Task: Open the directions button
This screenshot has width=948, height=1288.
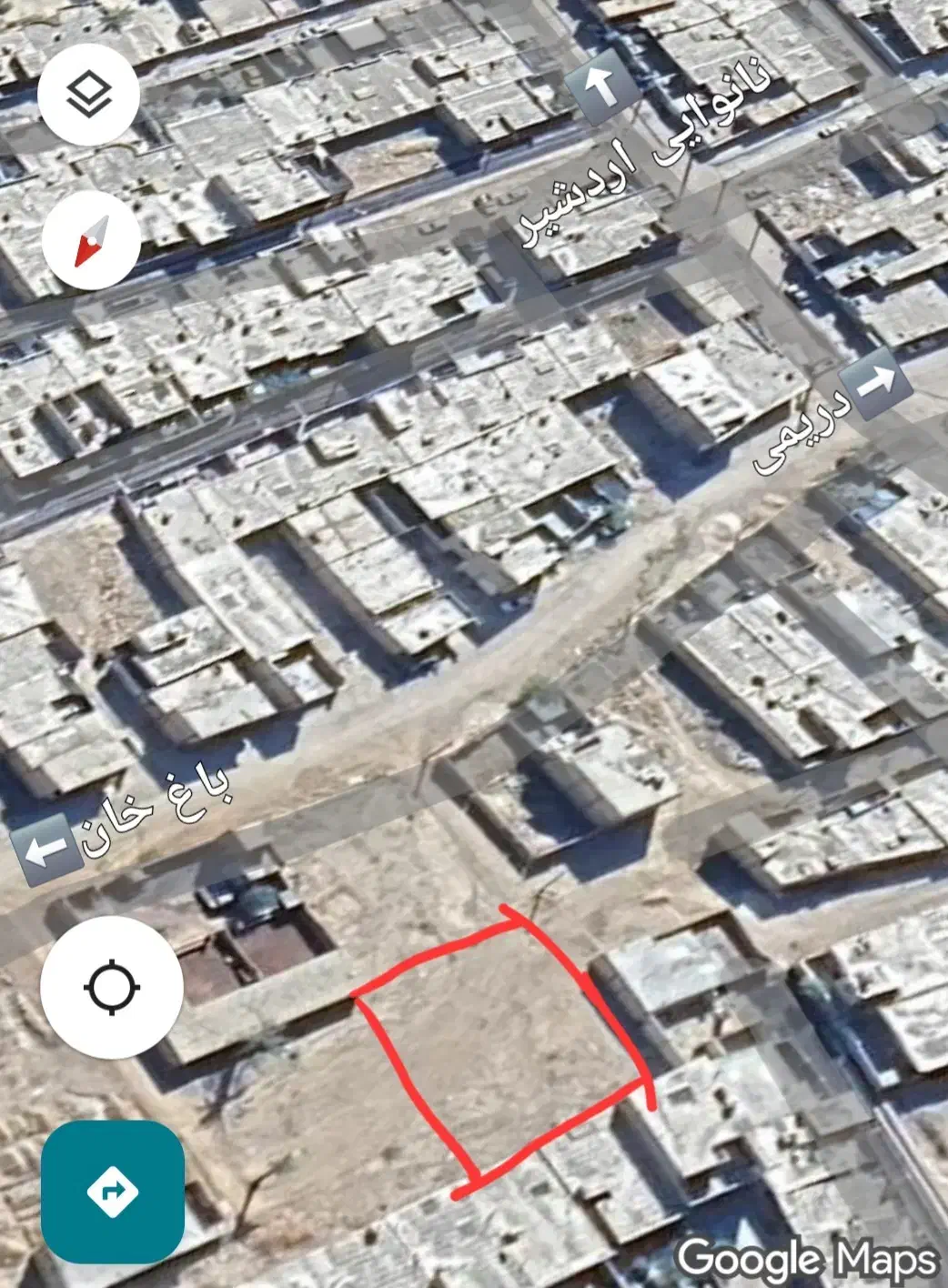Action: 112,1191
